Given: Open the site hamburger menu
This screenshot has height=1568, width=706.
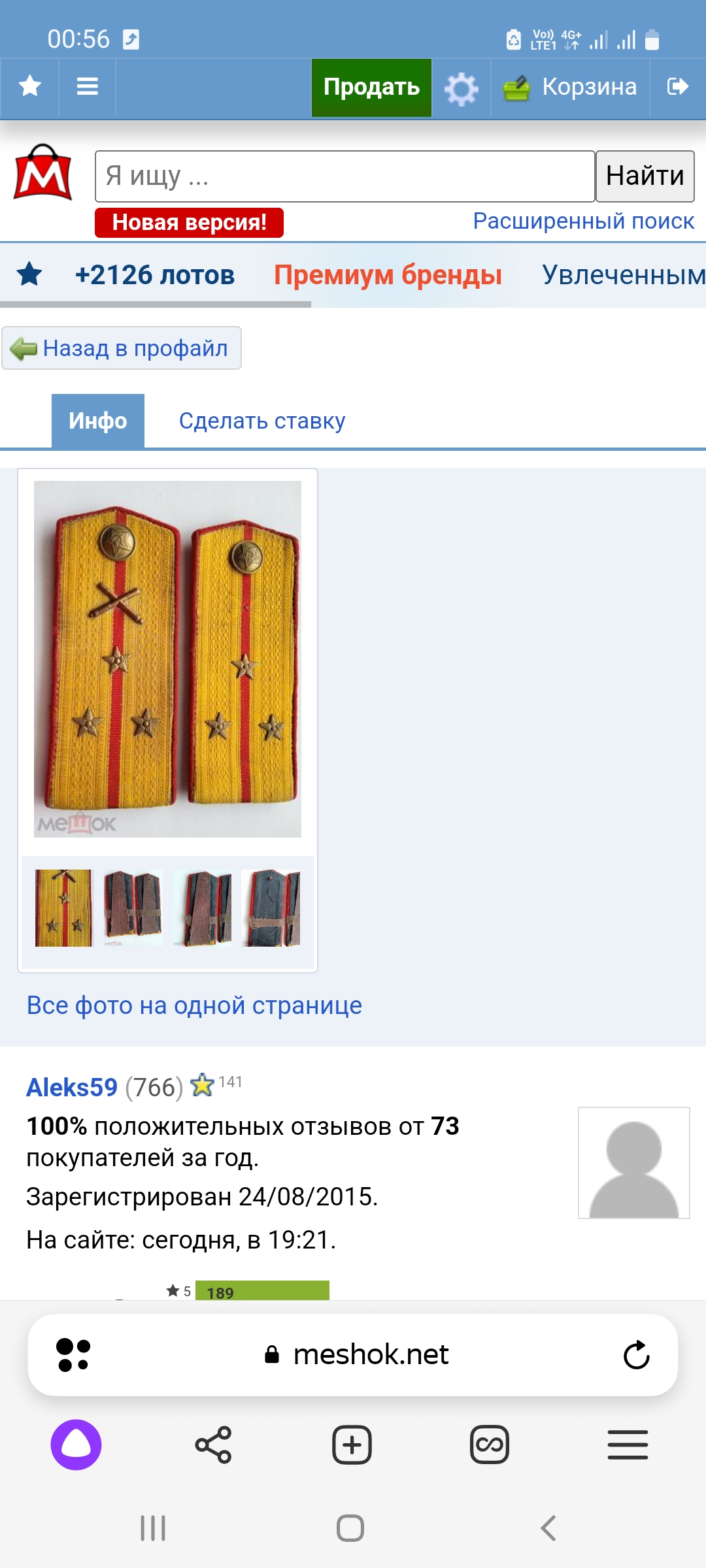Looking at the screenshot, I should [87, 87].
